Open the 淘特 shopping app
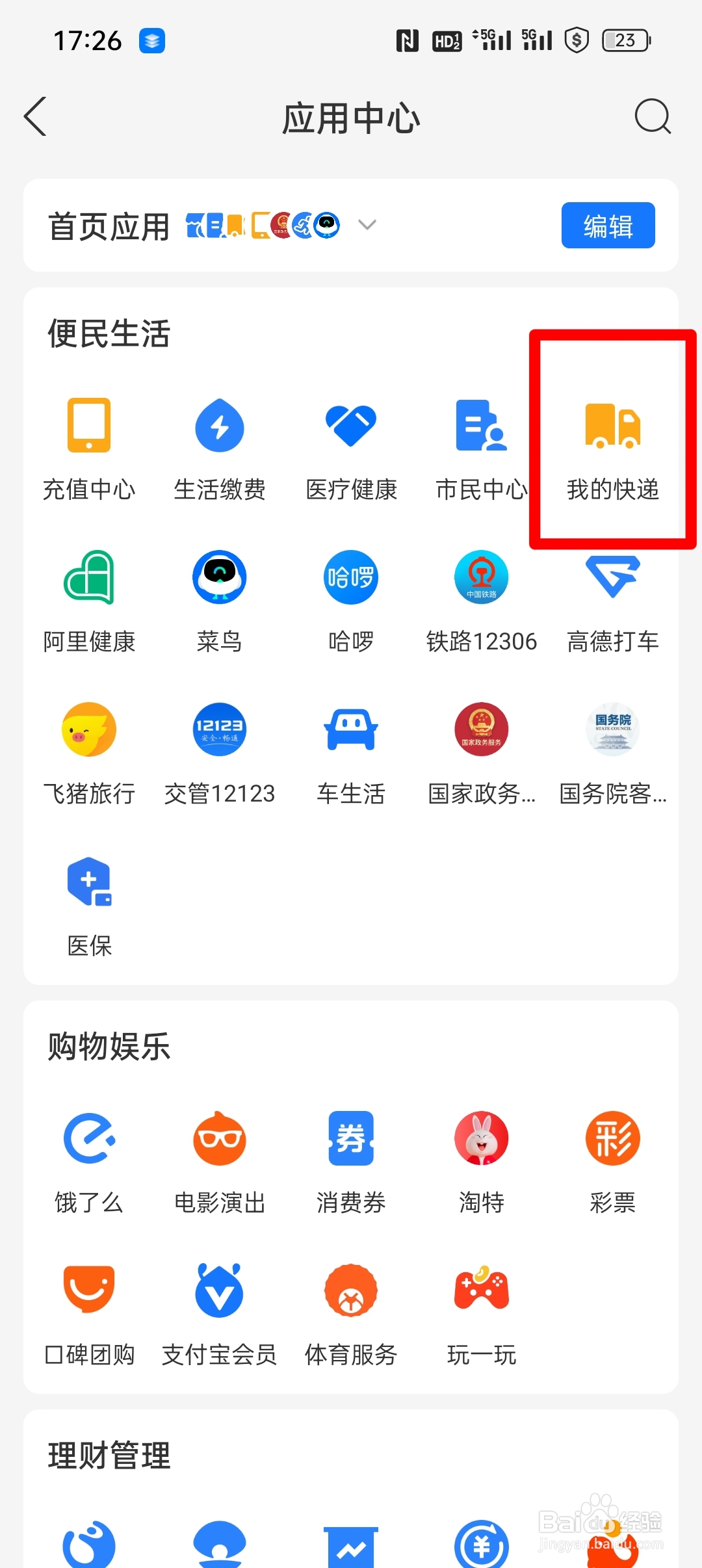 click(481, 1159)
